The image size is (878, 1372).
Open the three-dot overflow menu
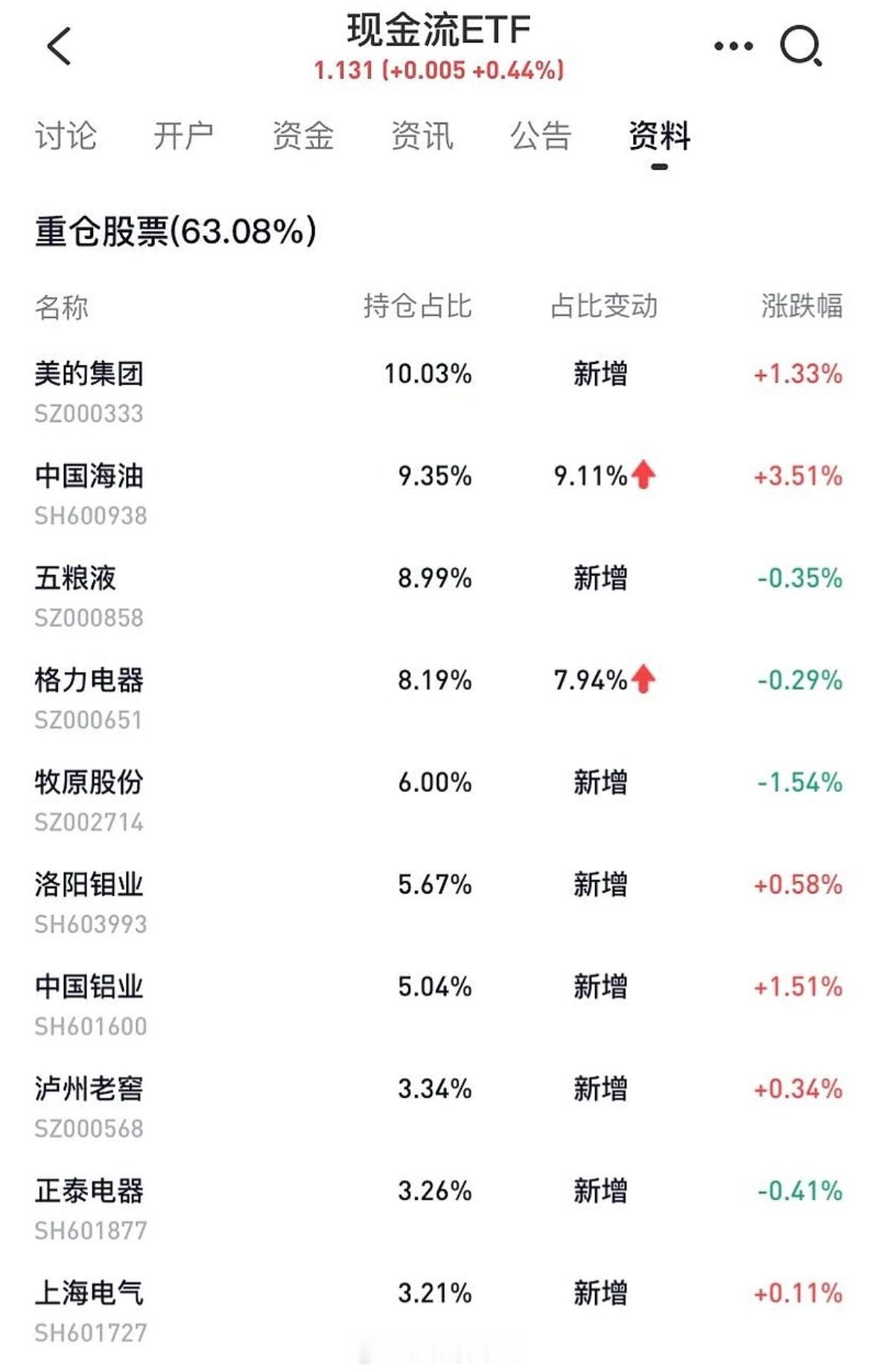(733, 46)
